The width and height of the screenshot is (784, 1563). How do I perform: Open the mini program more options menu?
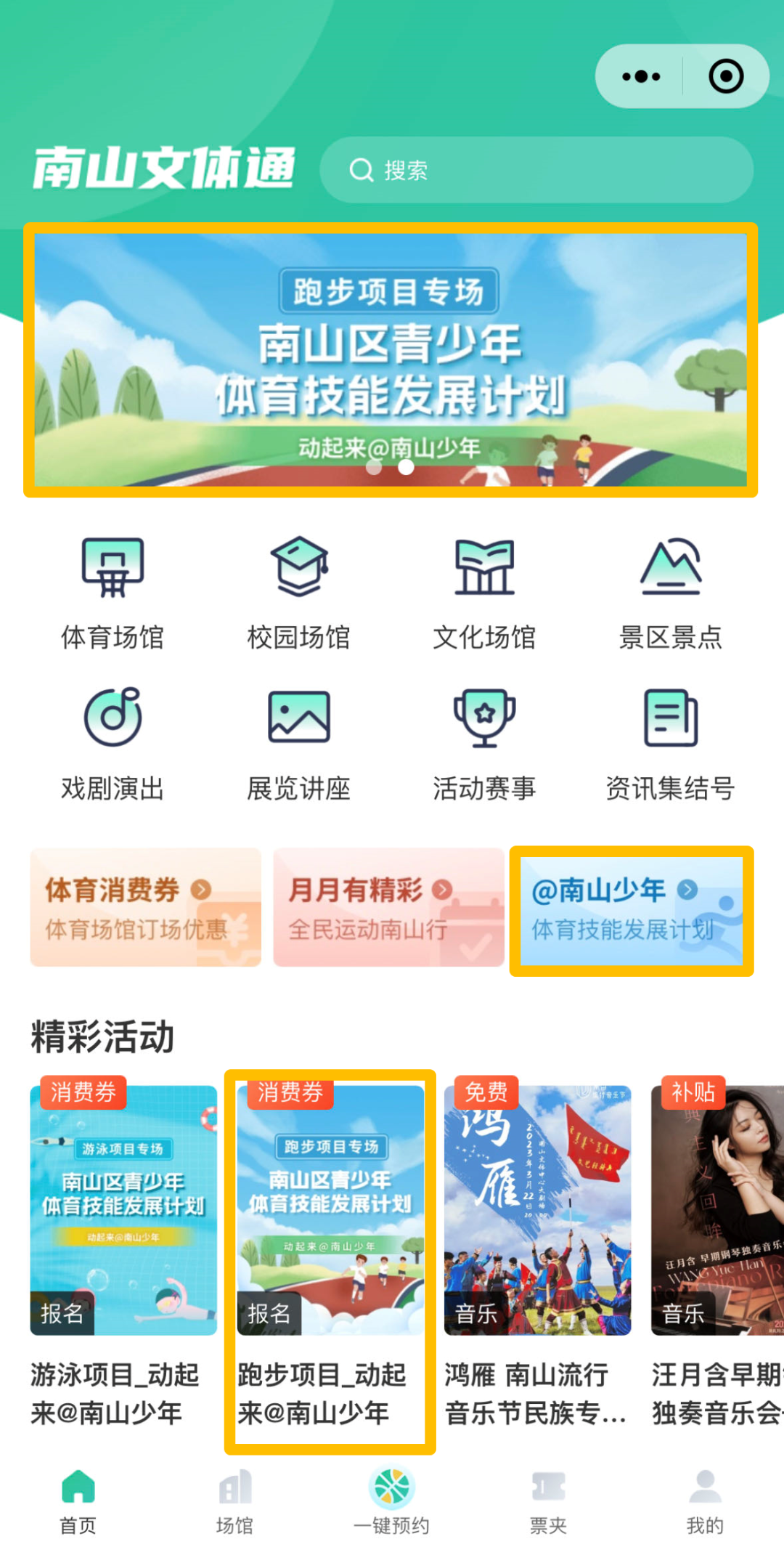(x=641, y=76)
